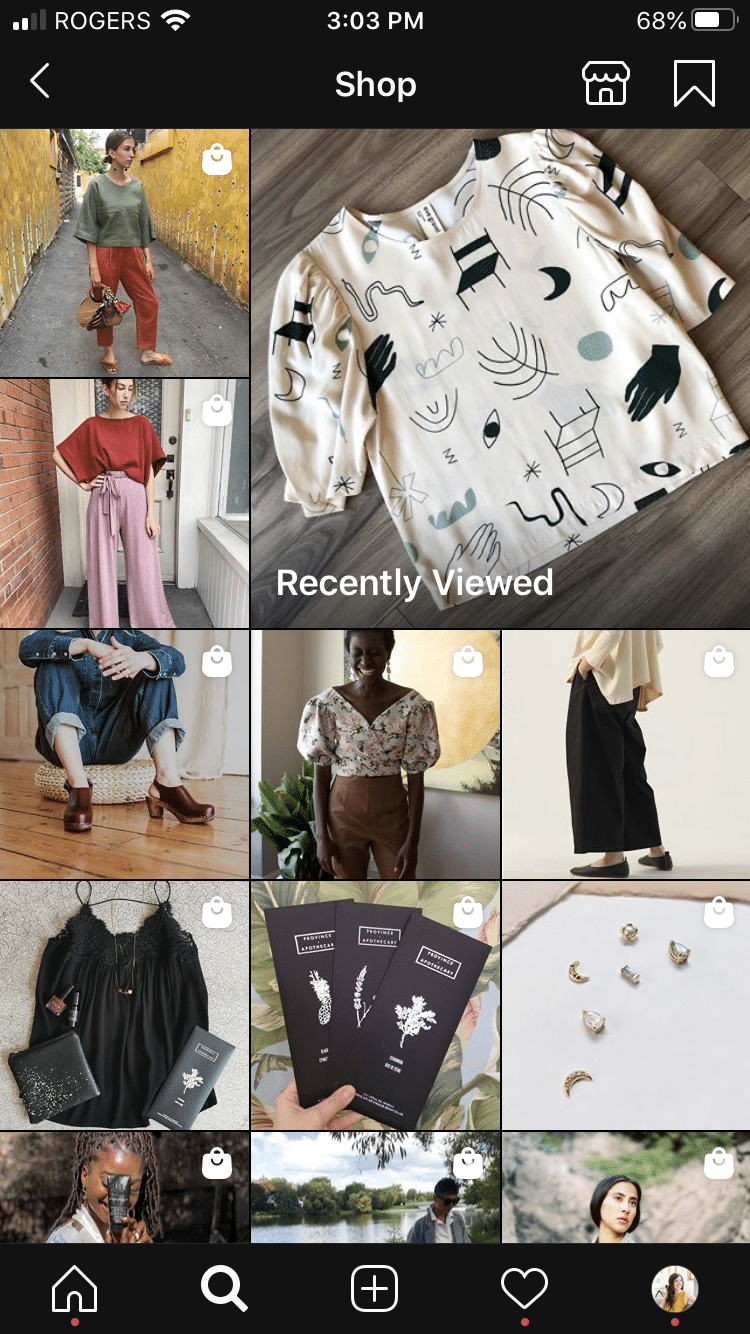Switch to the Search tab
The height and width of the screenshot is (1334, 750).
(224, 1288)
